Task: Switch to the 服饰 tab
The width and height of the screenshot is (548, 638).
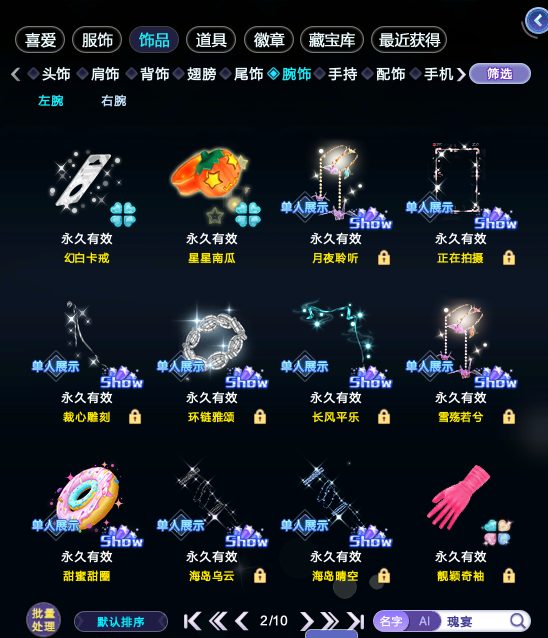Action: pos(97,40)
